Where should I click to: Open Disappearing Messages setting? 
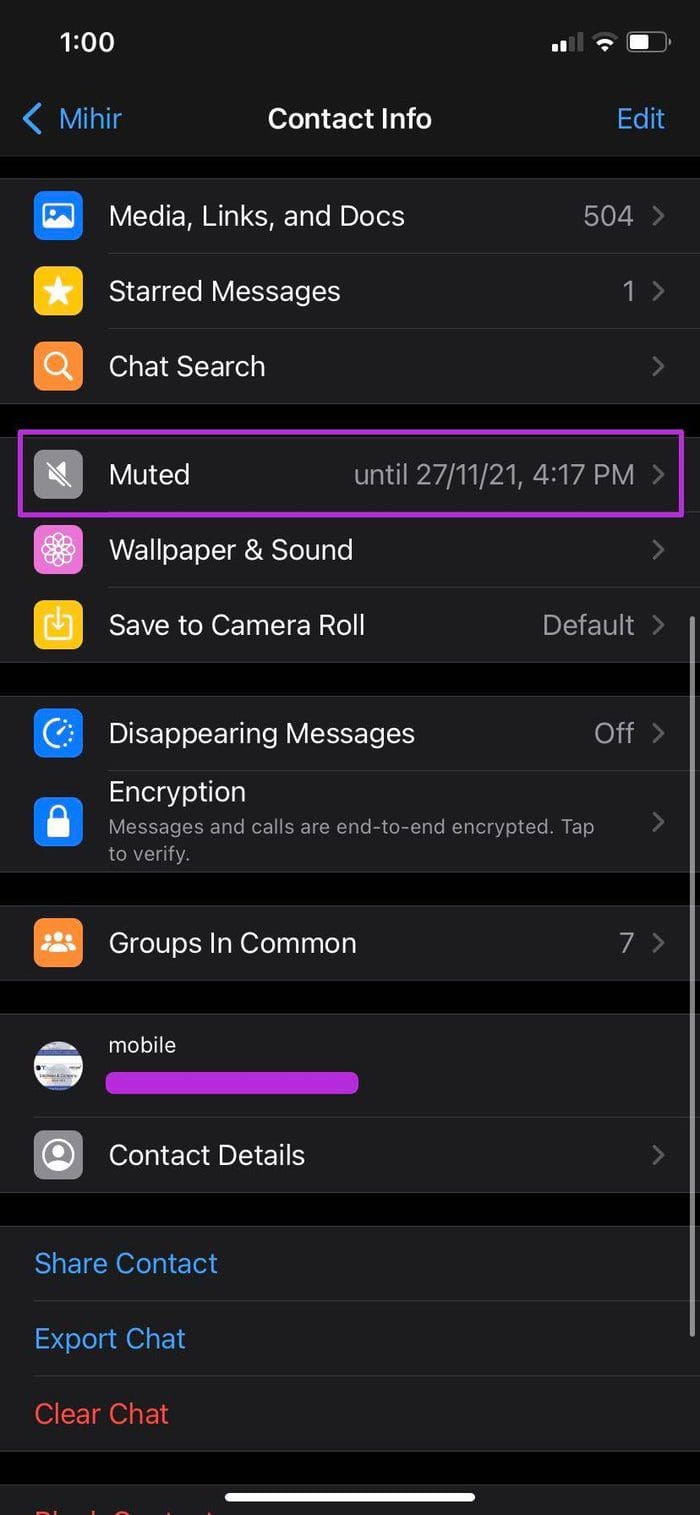(x=350, y=733)
